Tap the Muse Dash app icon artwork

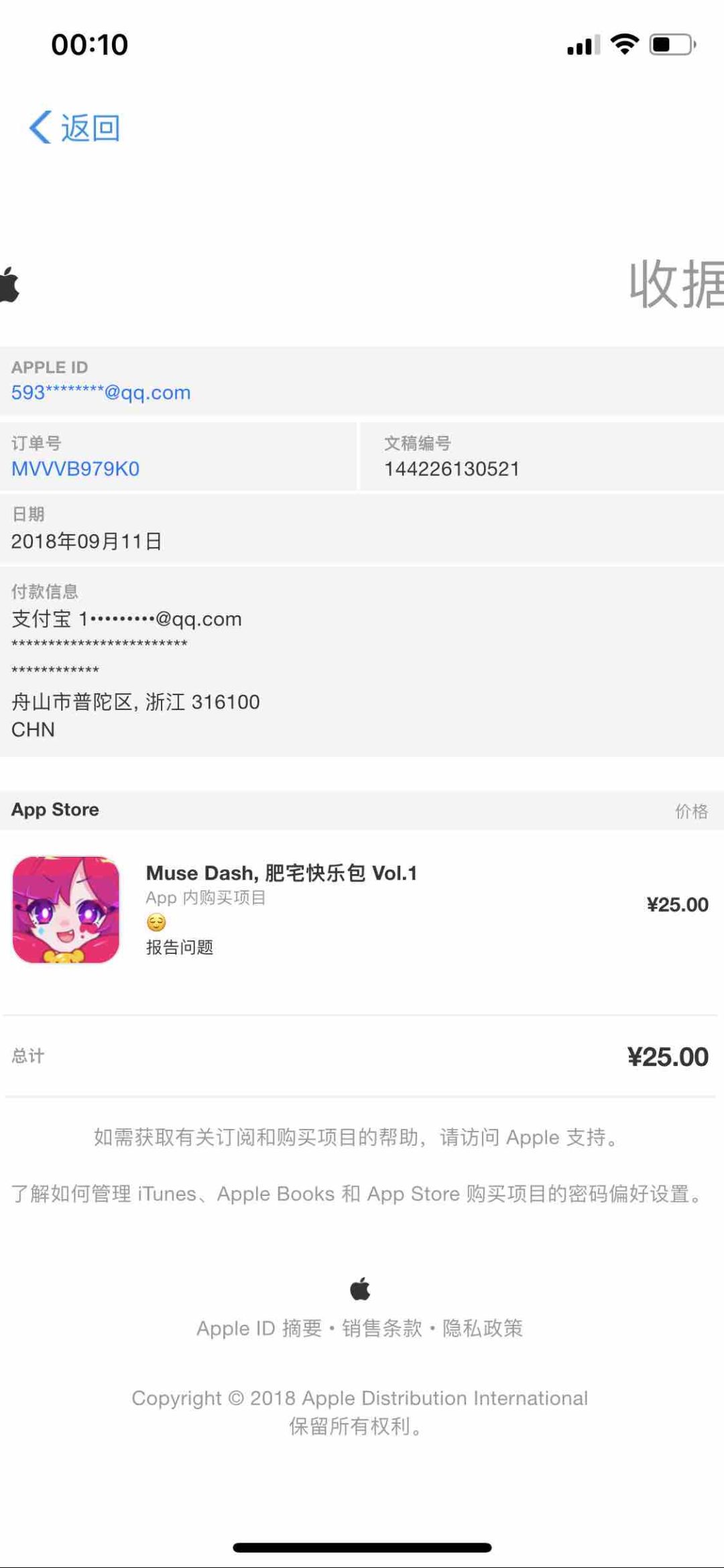tap(68, 908)
